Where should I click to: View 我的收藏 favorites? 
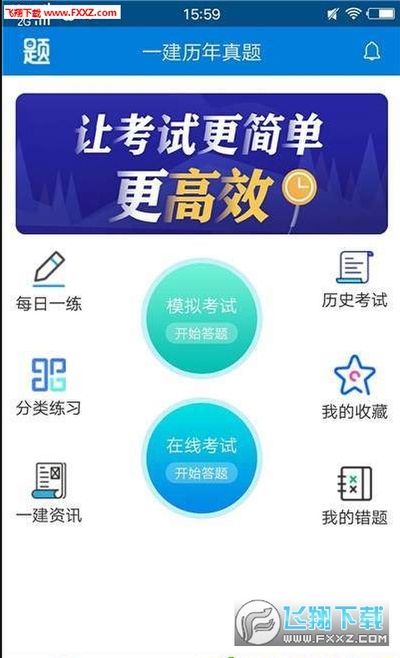pyautogui.click(x=354, y=388)
